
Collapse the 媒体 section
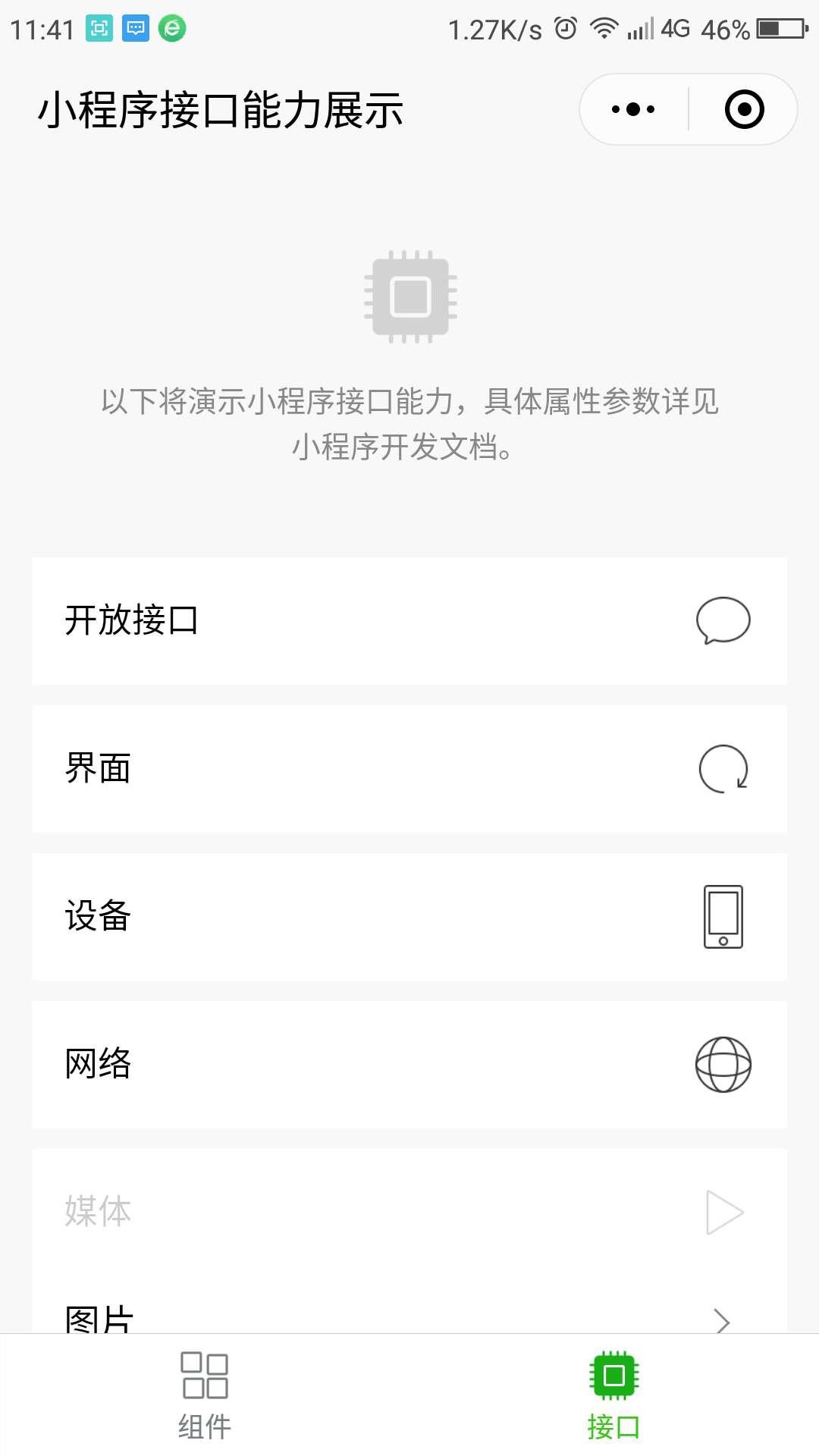coord(409,1211)
